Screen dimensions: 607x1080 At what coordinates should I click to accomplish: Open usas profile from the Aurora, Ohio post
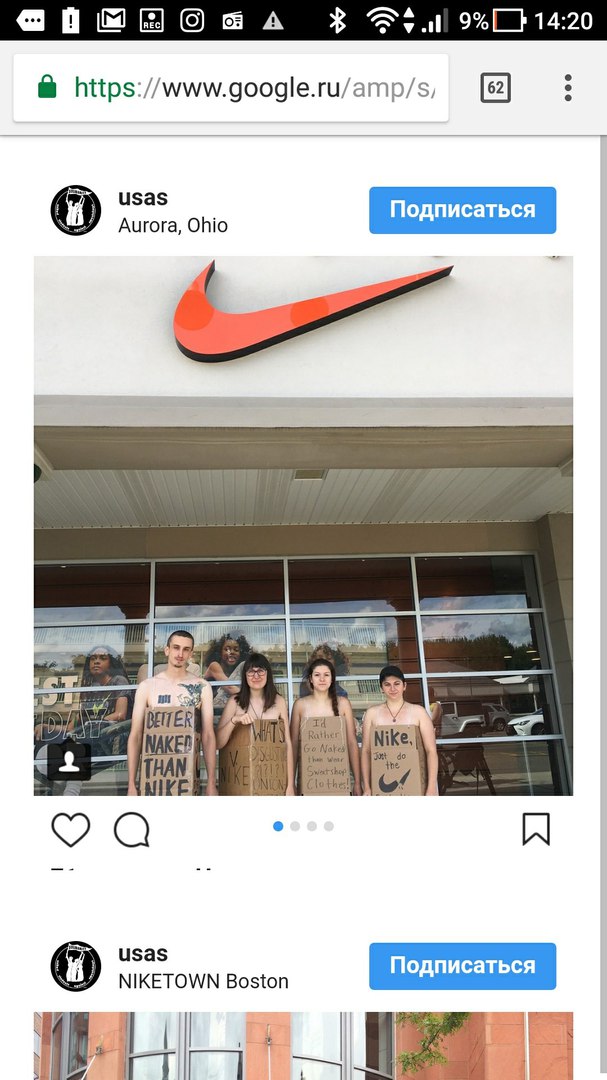click(143, 198)
